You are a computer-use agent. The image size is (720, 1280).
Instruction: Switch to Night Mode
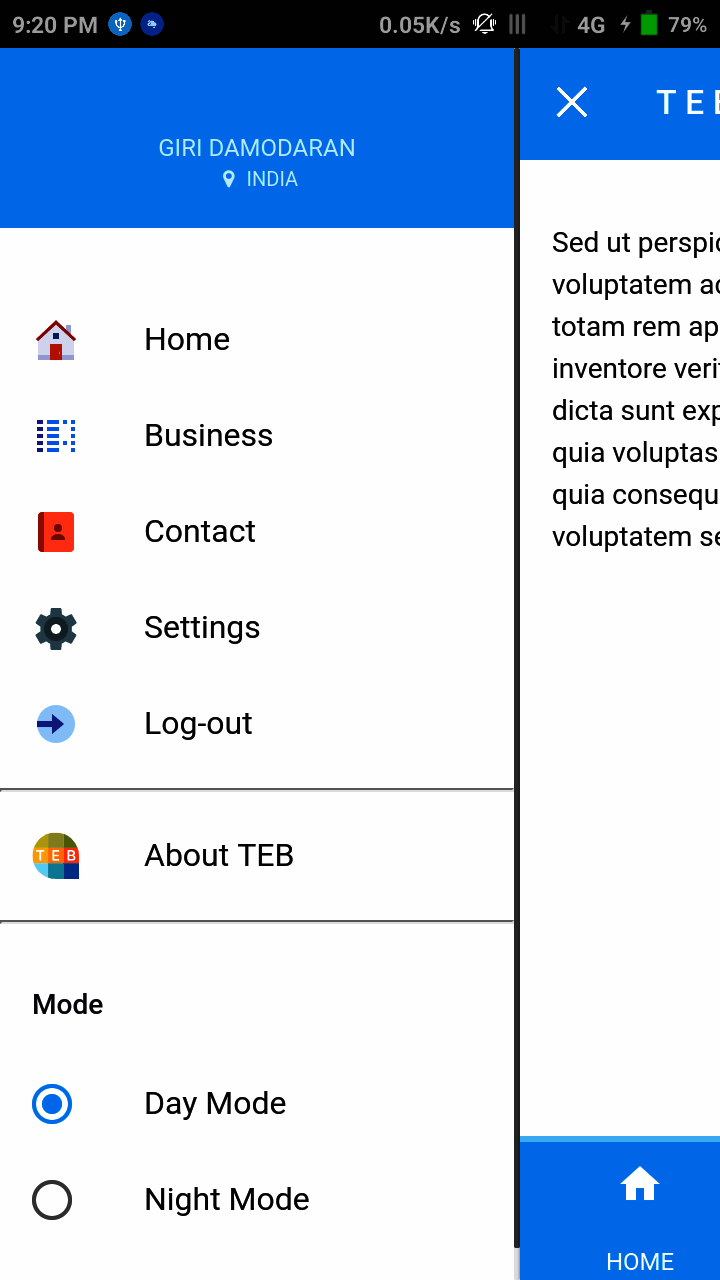[52, 1200]
